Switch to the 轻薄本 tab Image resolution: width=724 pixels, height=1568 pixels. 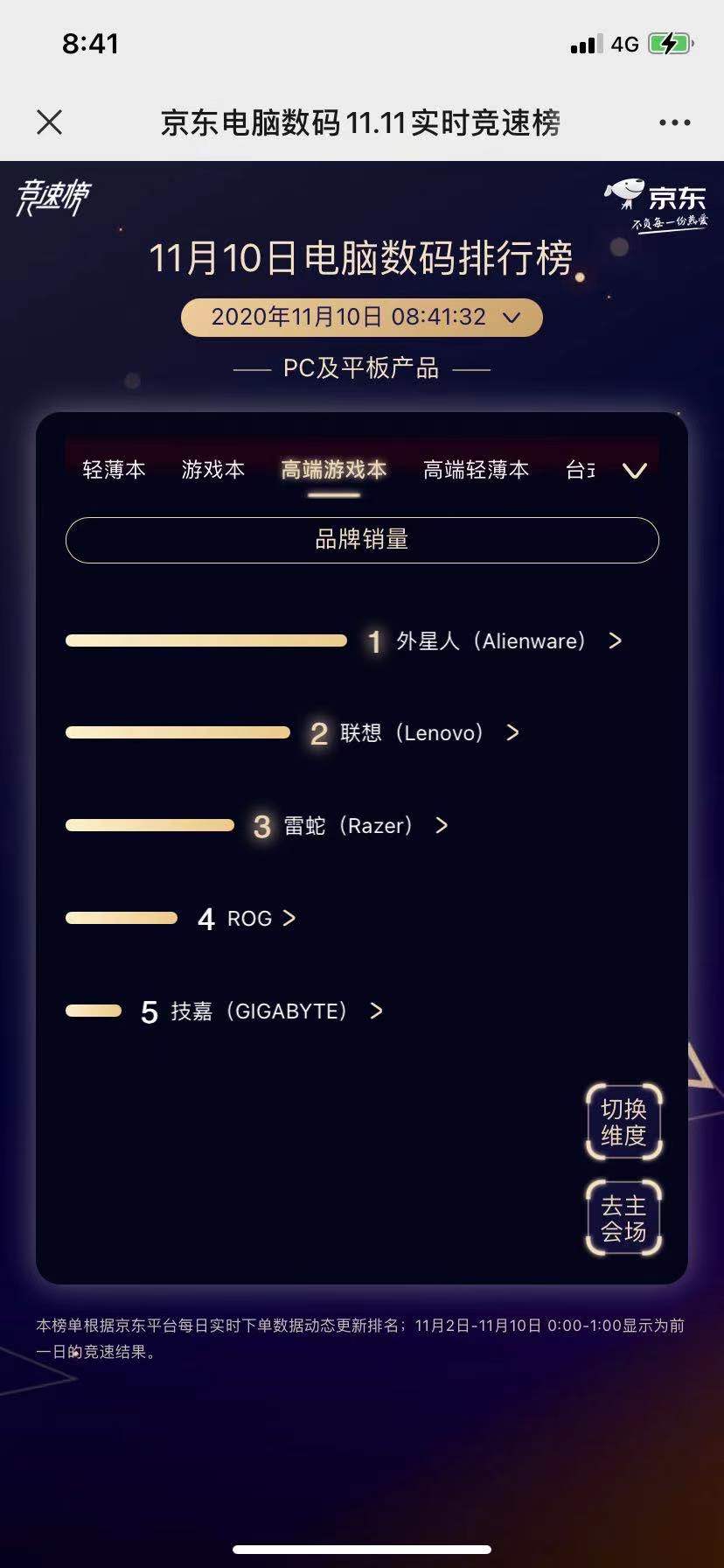click(114, 470)
